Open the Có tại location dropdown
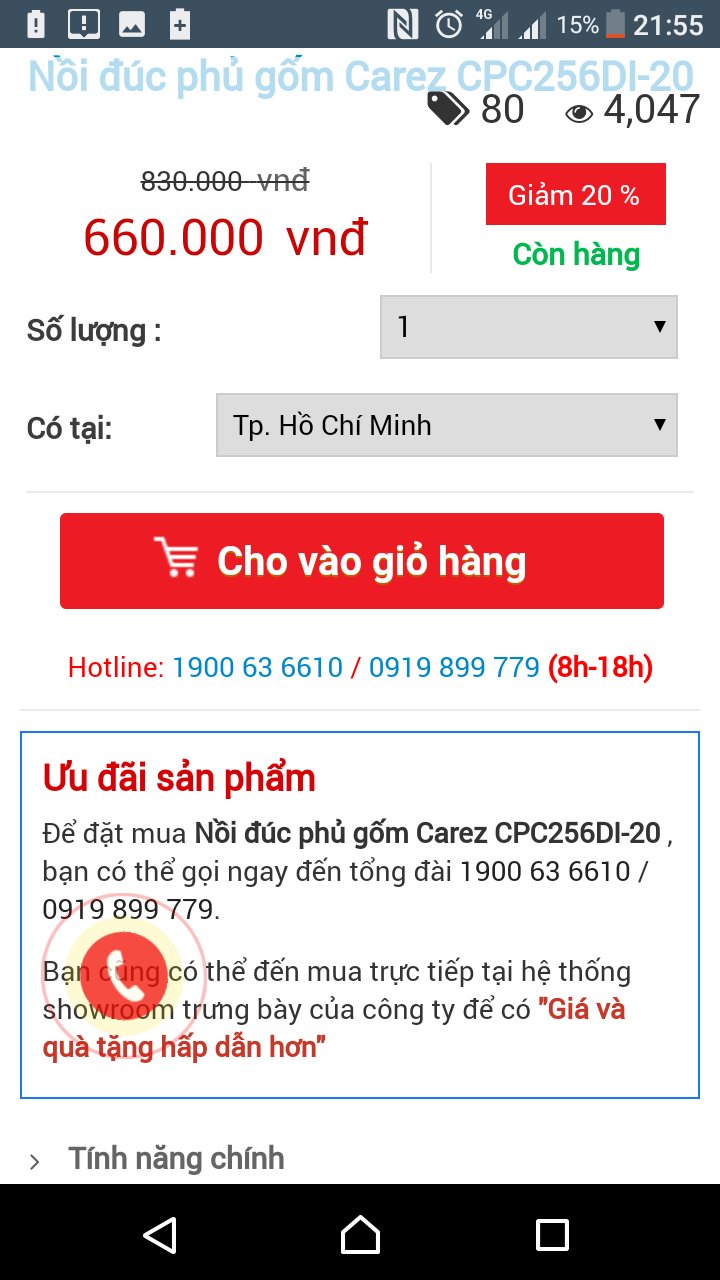Viewport: 720px width, 1280px height. tap(446, 425)
